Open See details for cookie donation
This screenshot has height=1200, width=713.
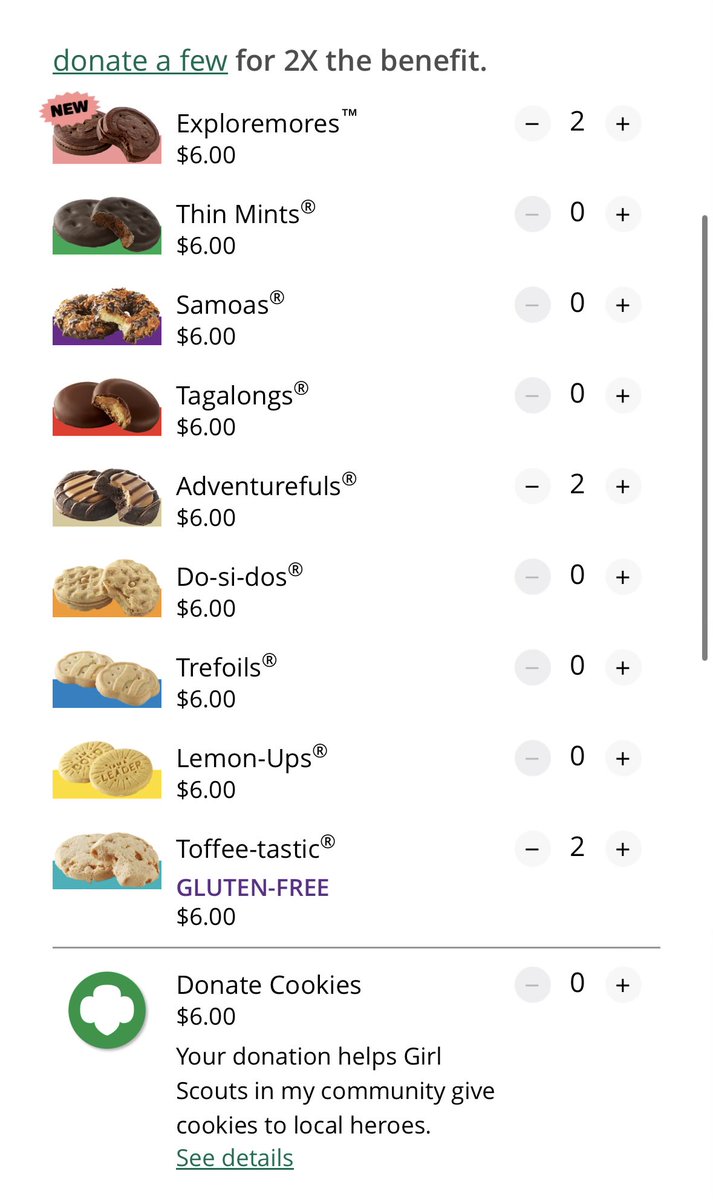pos(235,1158)
